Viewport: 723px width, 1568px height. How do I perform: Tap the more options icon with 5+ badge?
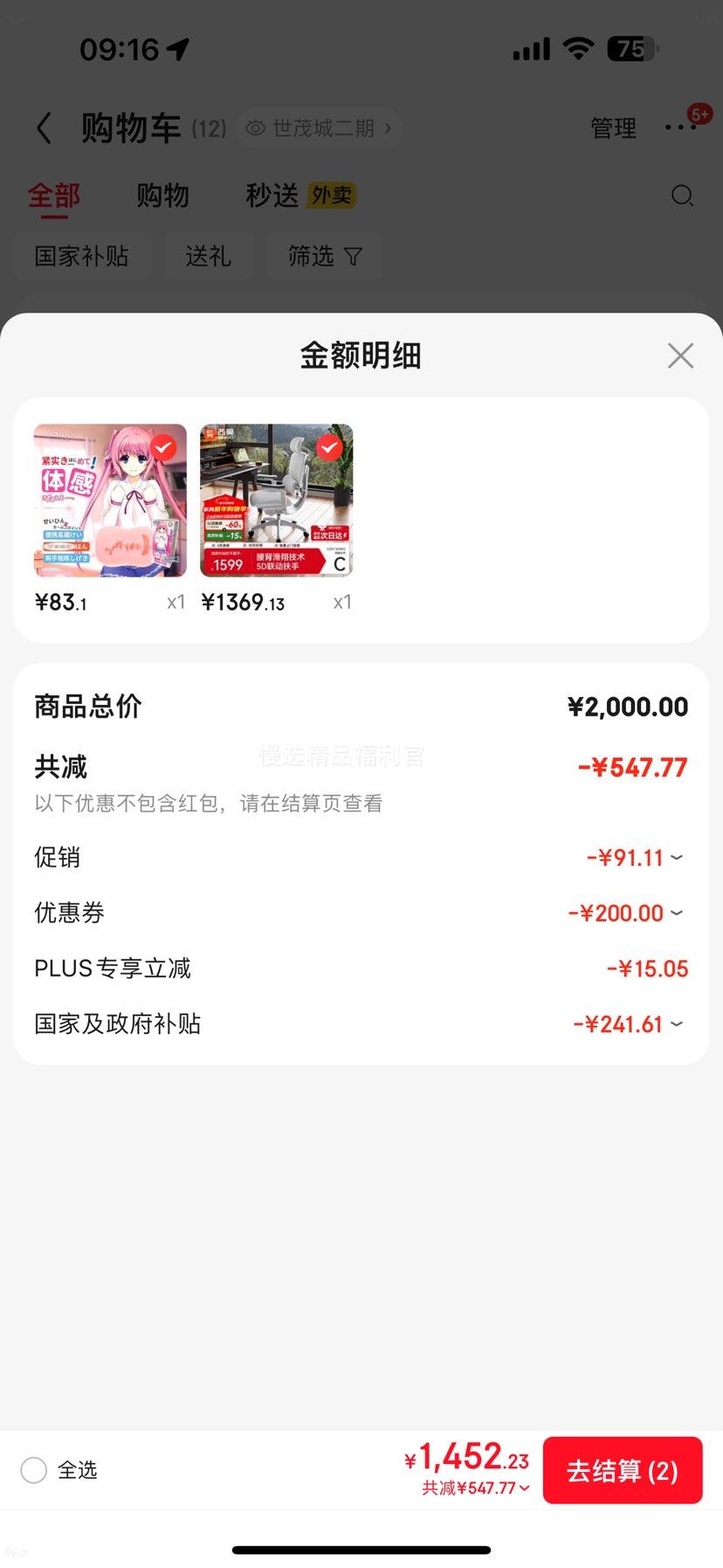(680, 128)
